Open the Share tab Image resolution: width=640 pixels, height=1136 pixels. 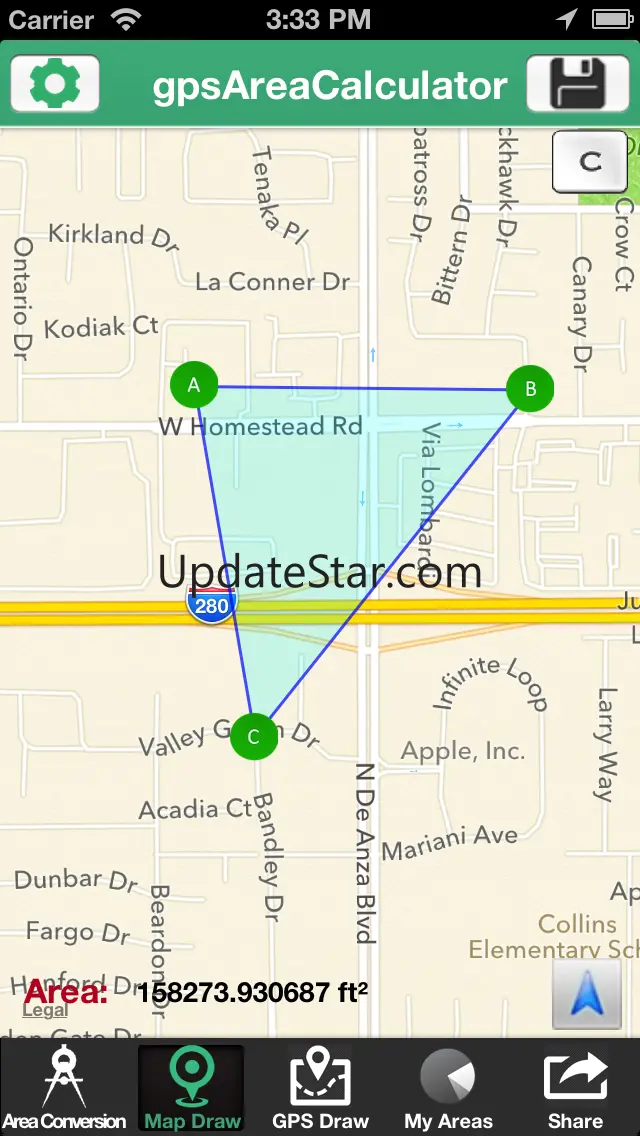pos(576,1088)
